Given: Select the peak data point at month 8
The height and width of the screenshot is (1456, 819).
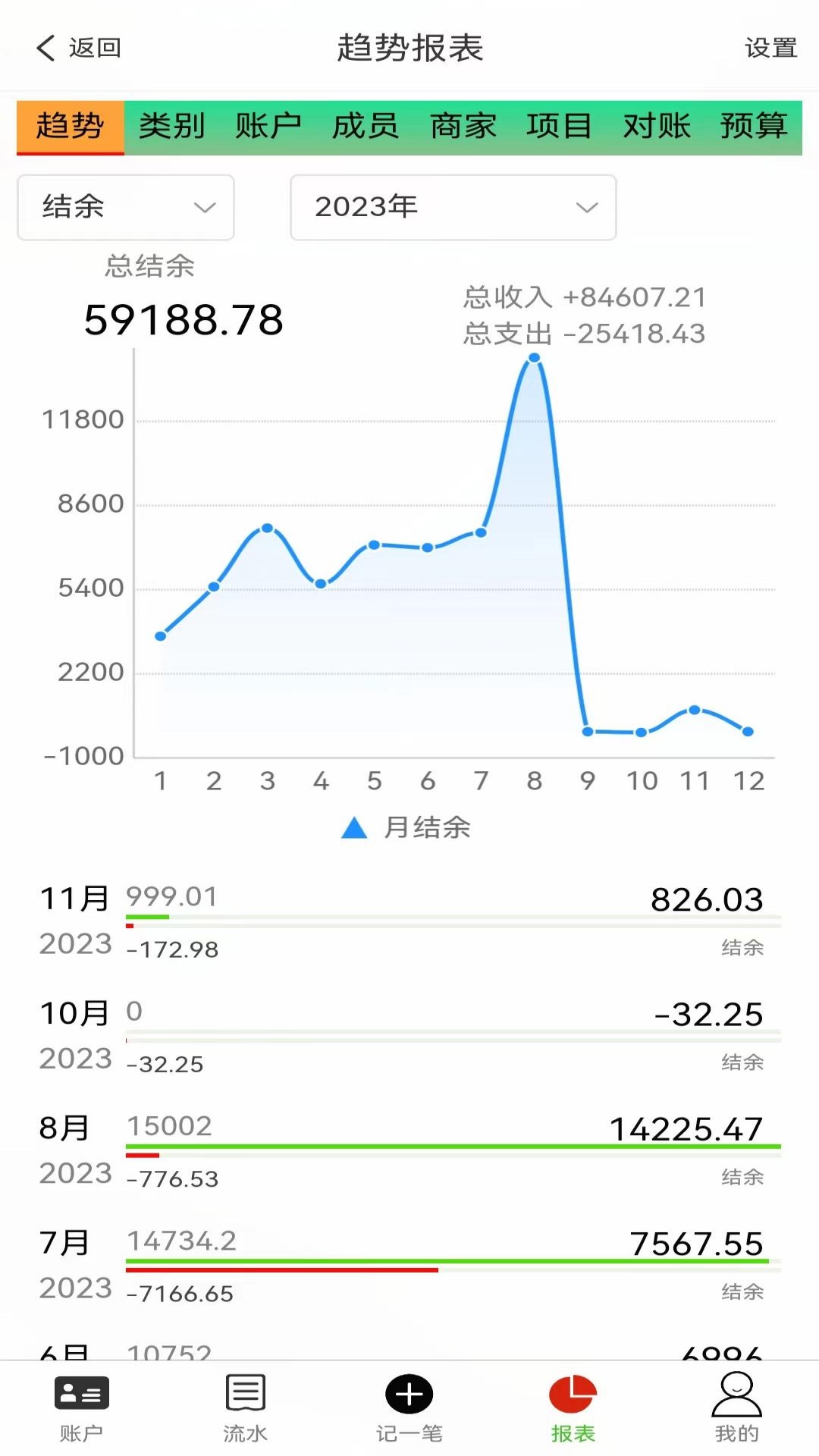Looking at the screenshot, I should tap(534, 356).
